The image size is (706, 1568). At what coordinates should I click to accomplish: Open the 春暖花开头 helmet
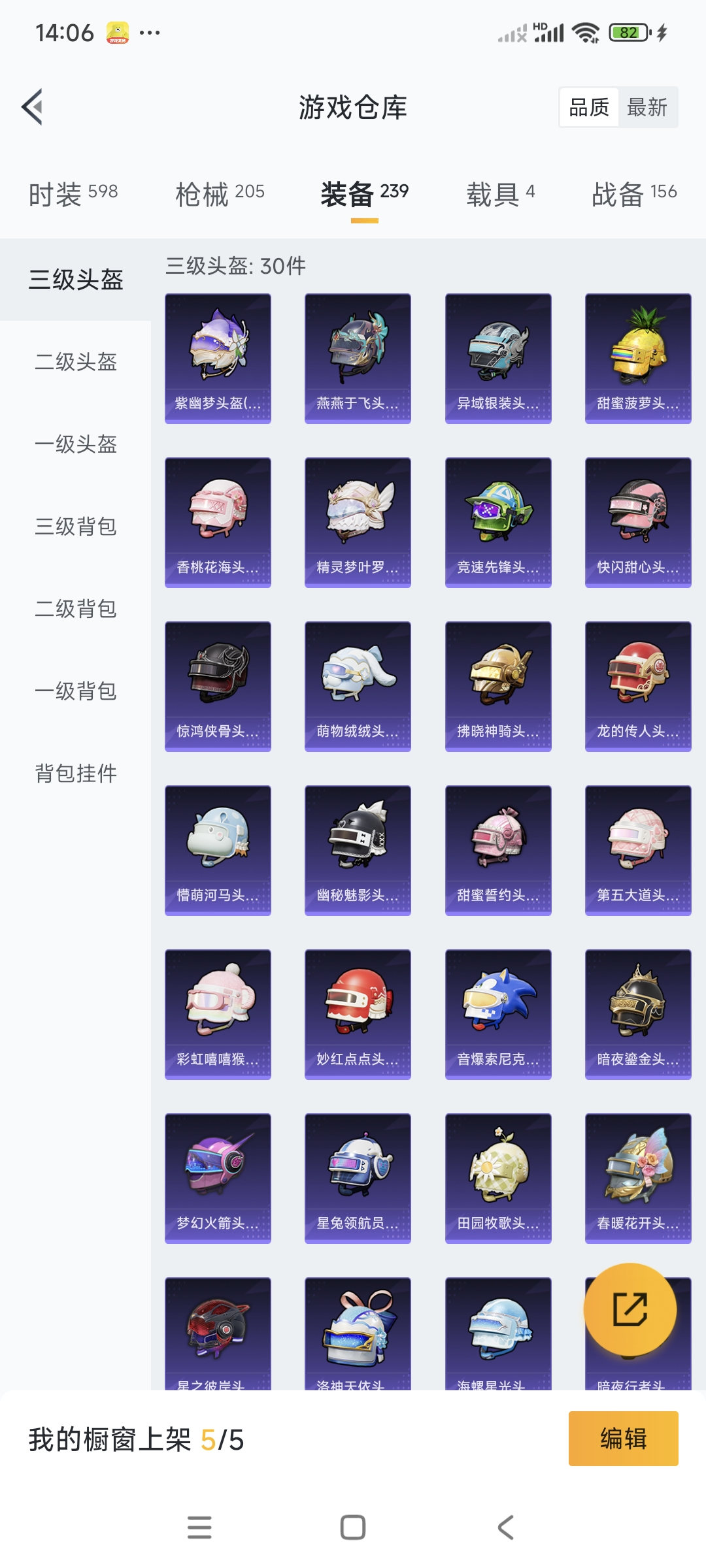tap(638, 1179)
